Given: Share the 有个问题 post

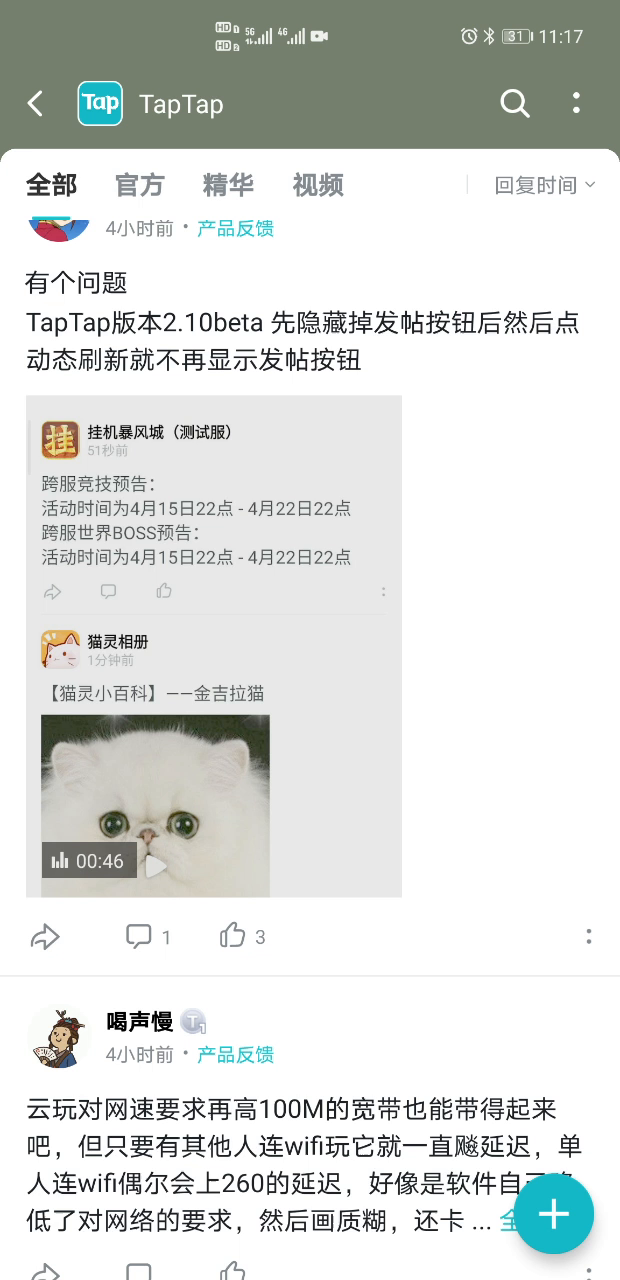Looking at the screenshot, I should 45,937.
